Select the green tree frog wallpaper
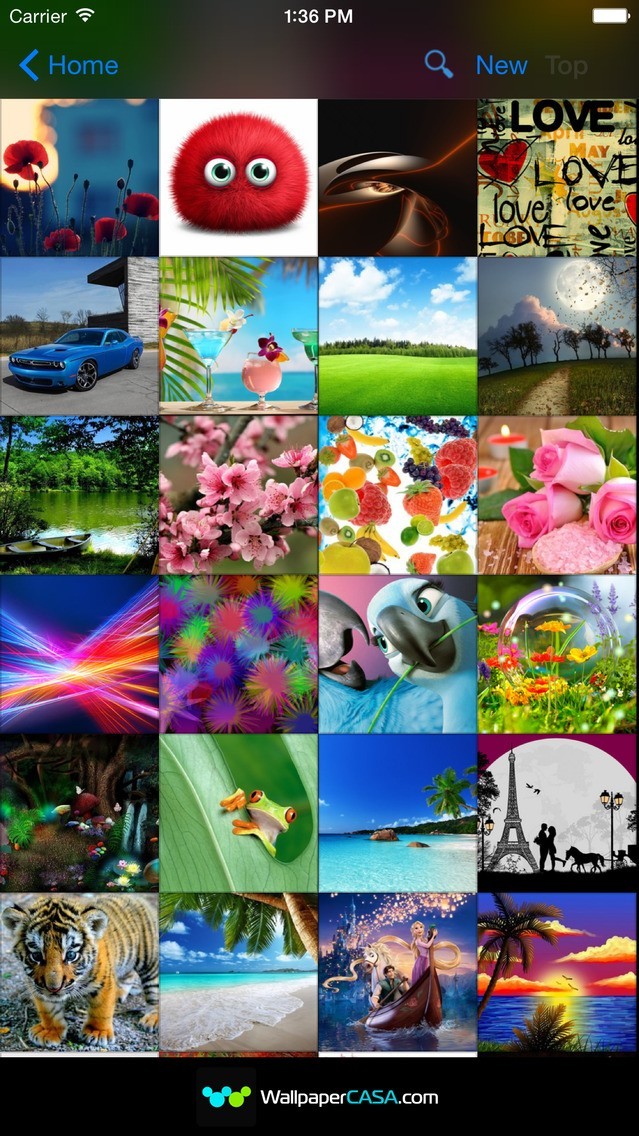 (238, 813)
